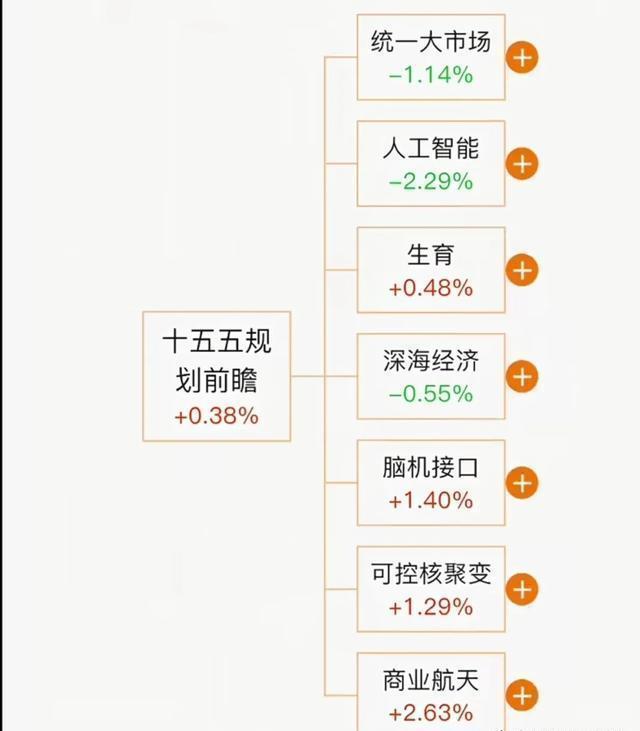640x731 pixels.
Task: Open the 人工智能 concept card
Action: (431, 164)
